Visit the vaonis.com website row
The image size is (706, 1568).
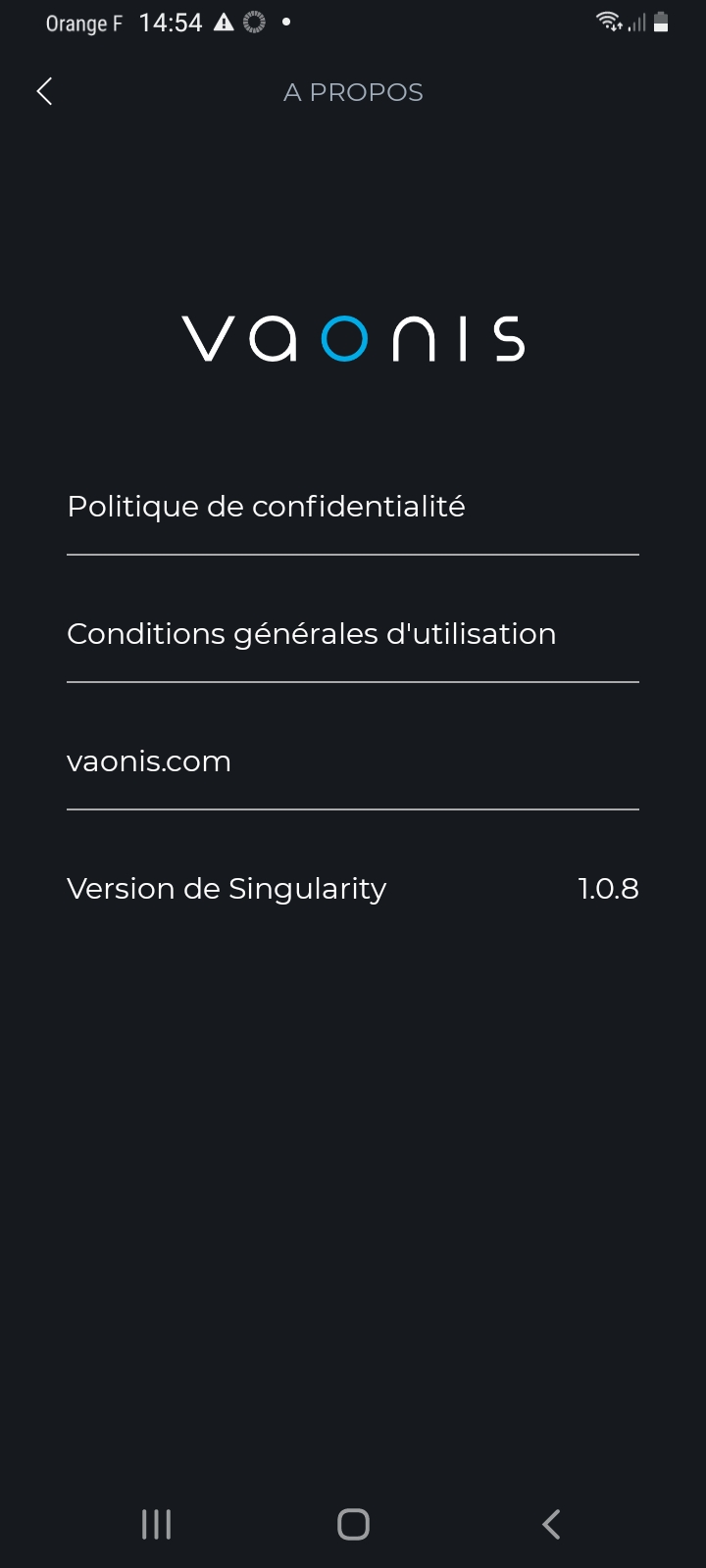click(x=353, y=761)
